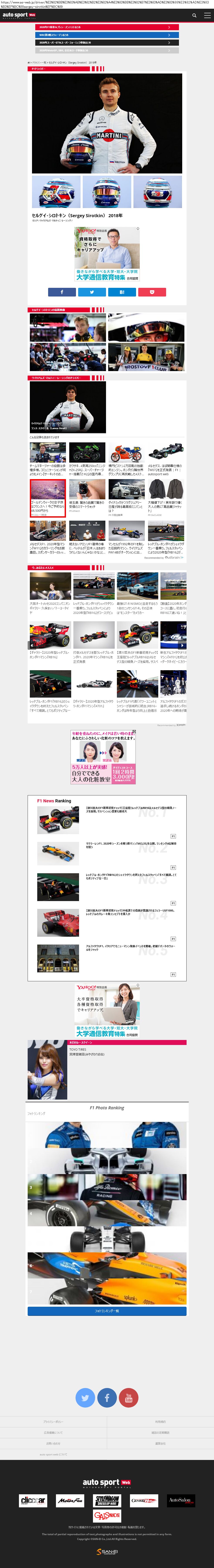
Task: Bookmark page with Hatena B! button
Action: (x=122, y=292)
